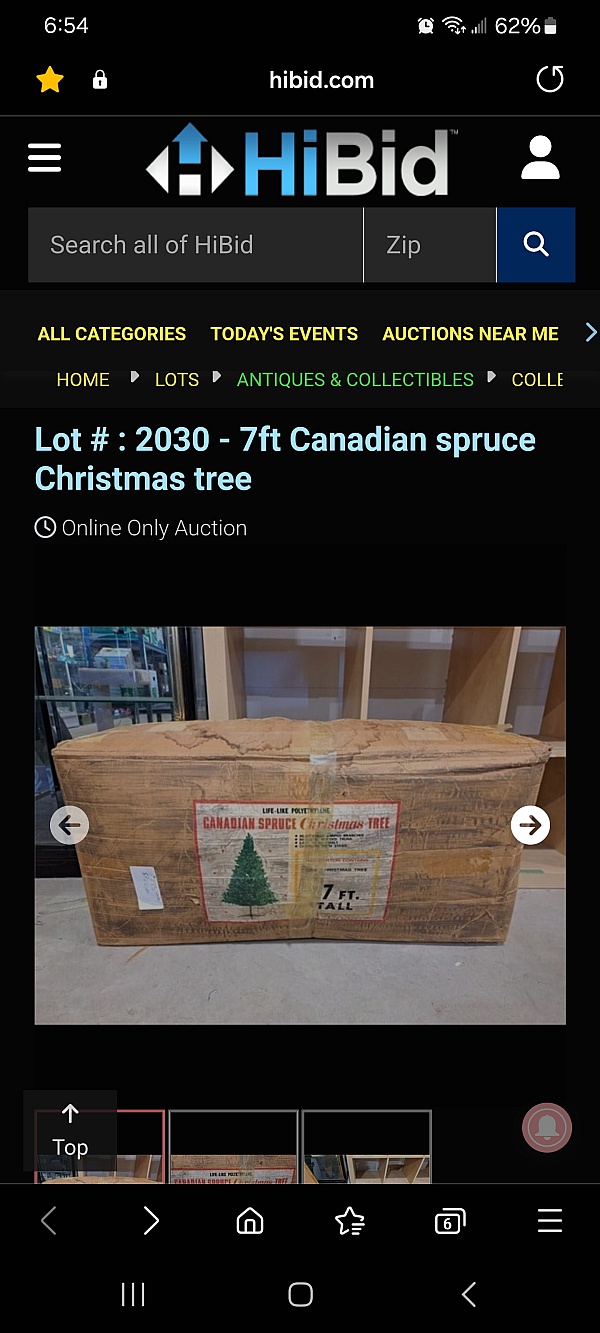Reload the hibid.com page

550,80
